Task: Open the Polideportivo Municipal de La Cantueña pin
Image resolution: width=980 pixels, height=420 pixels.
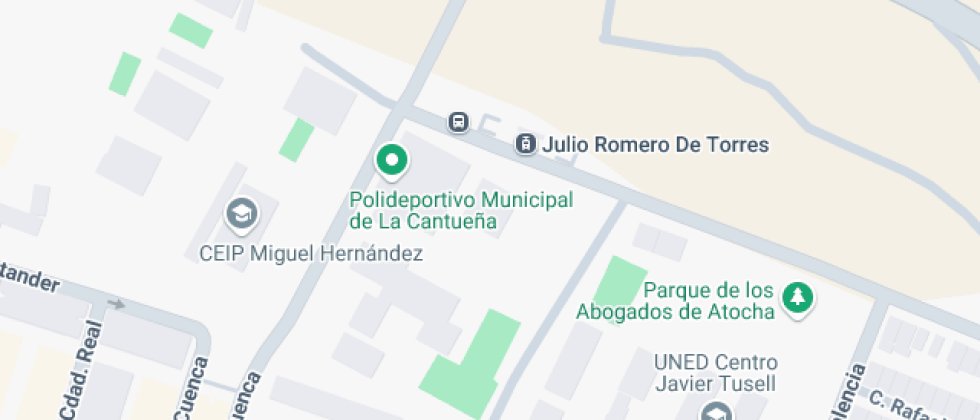Action: click(x=392, y=160)
